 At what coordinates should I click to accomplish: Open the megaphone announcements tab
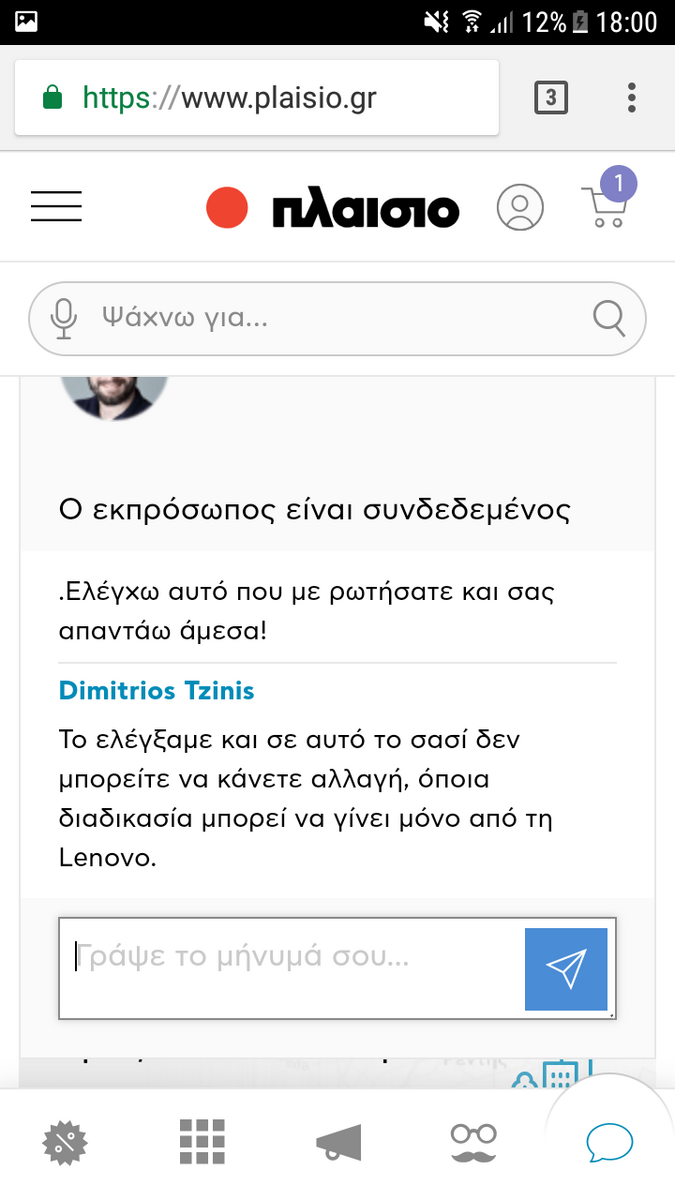(338, 1140)
